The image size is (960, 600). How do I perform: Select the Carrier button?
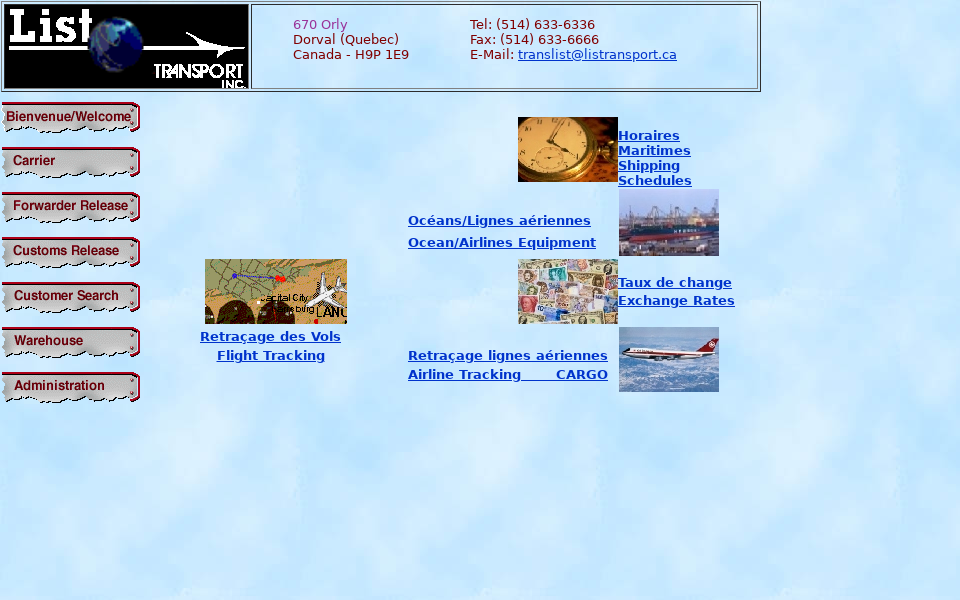click(70, 162)
